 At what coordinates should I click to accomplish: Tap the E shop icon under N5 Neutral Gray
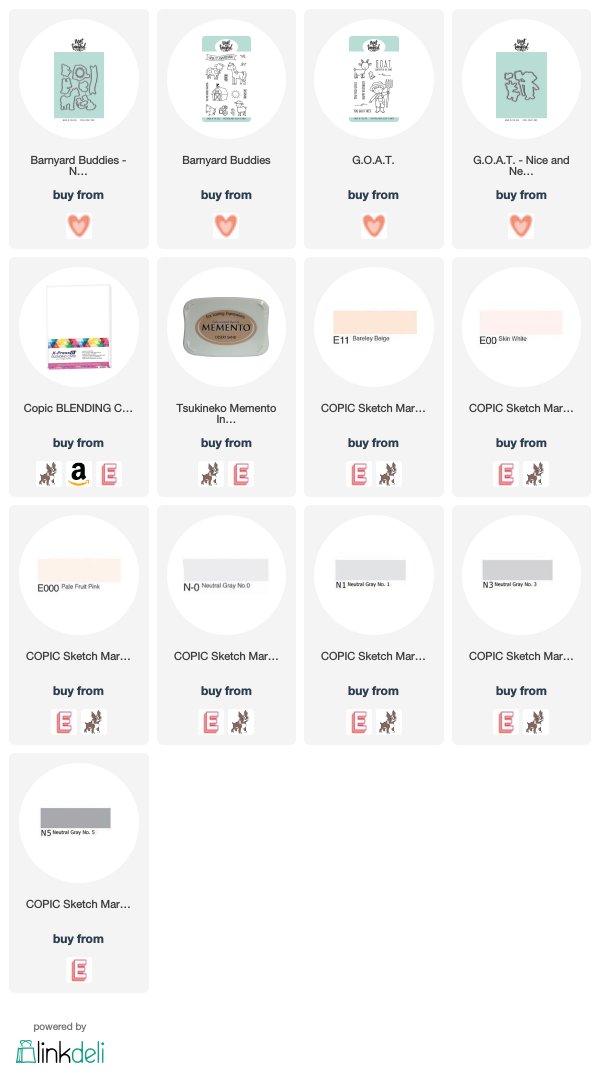pyautogui.click(x=79, y=970)
